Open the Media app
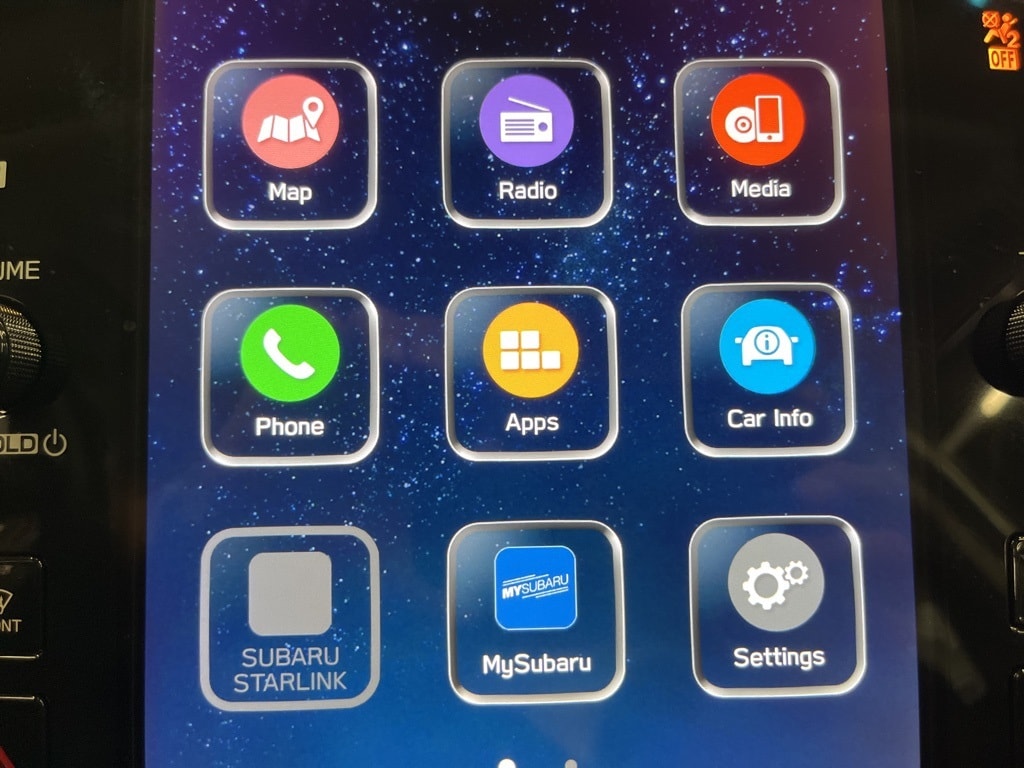Screen dimensions: 1024x768 point(759,140)
